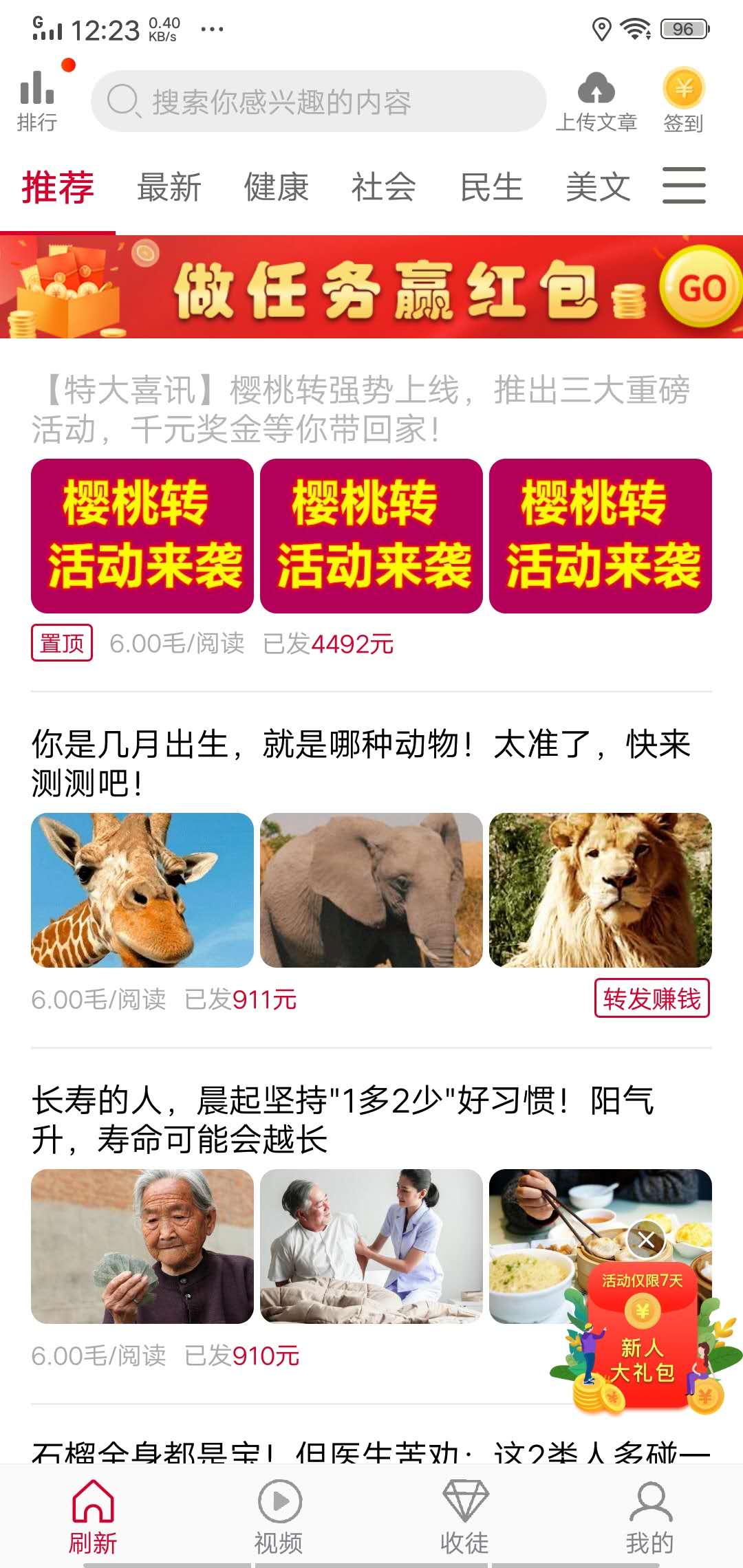
Task: Tap the magnifier icon in the search bar
Action: click(x=124, y=100)
